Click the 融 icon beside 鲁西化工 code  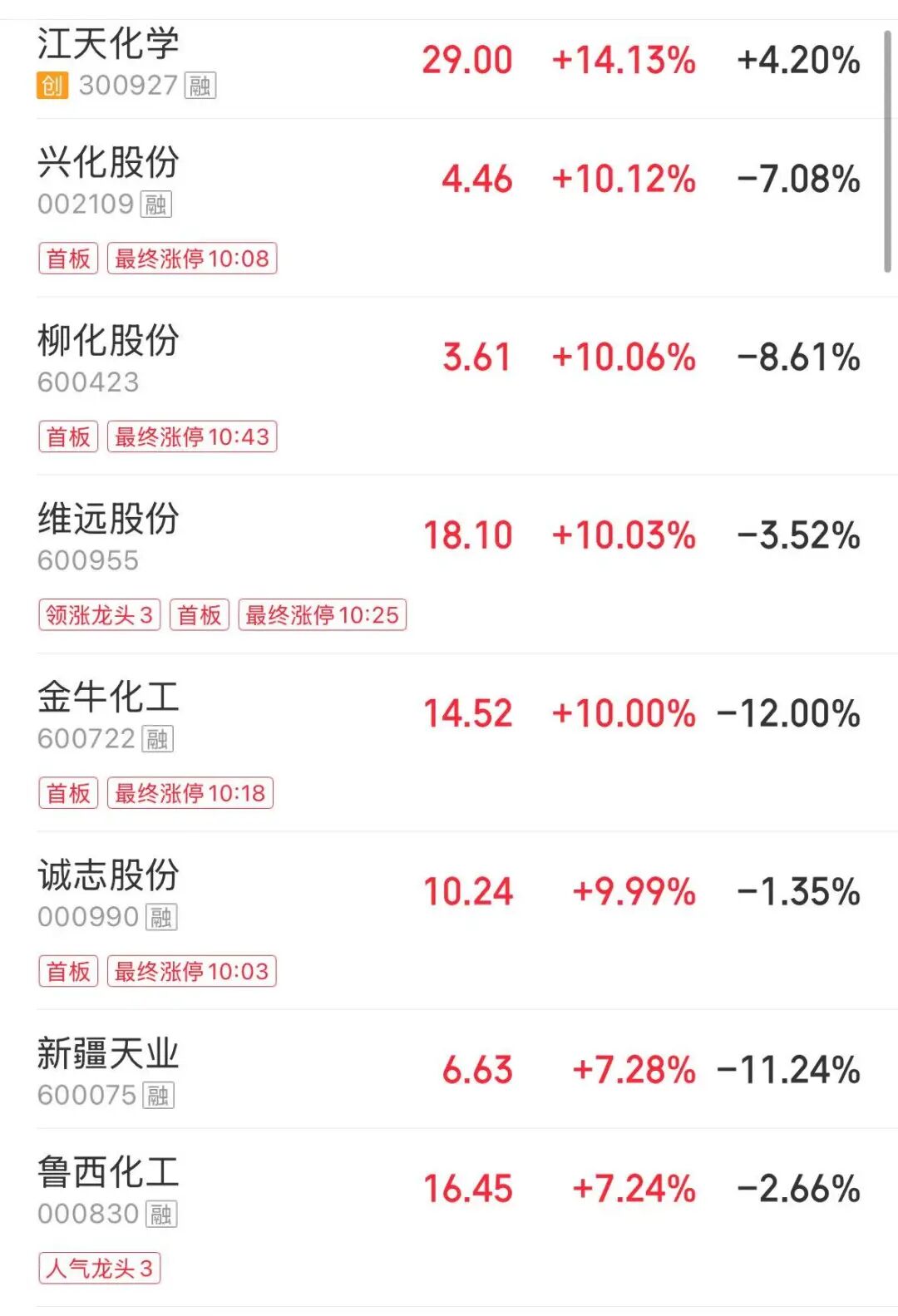[159, 1214]
